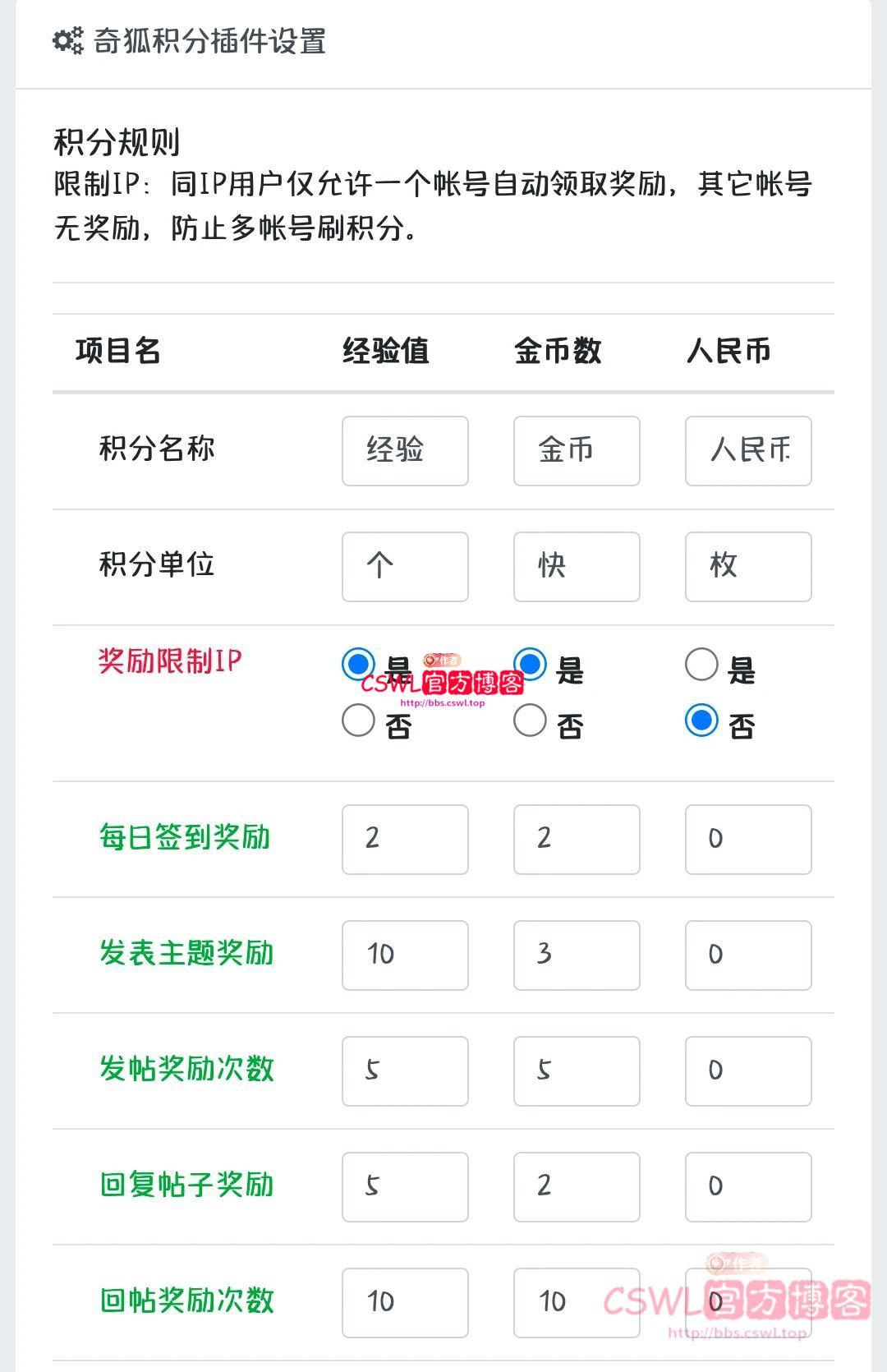Click the 金币 points name input field
This screenshot has height=1372, width=887.
point(576,450)
